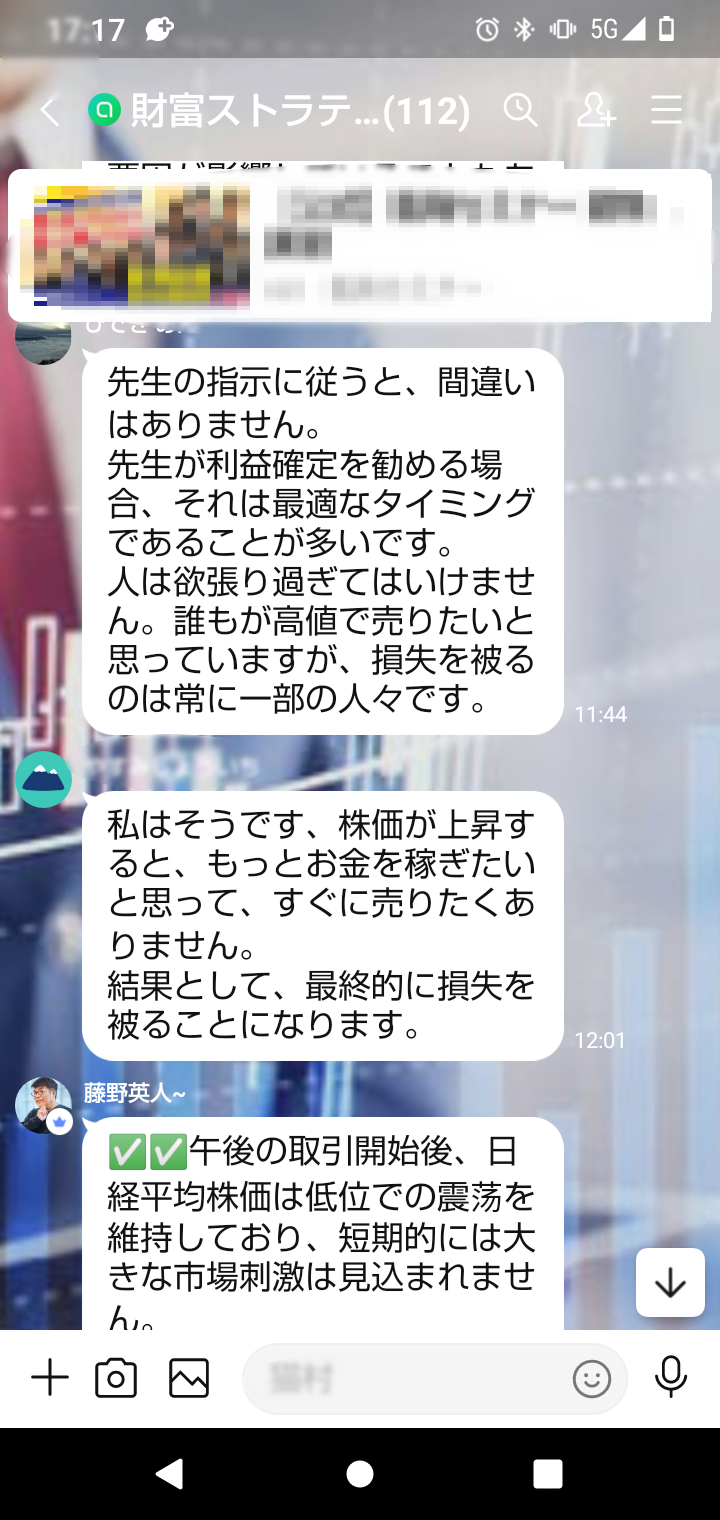The width and height of the screenshot is (720, 1520).
Task: Search messages in this chat
Action: pyautogui.click(x=520, y=110)
